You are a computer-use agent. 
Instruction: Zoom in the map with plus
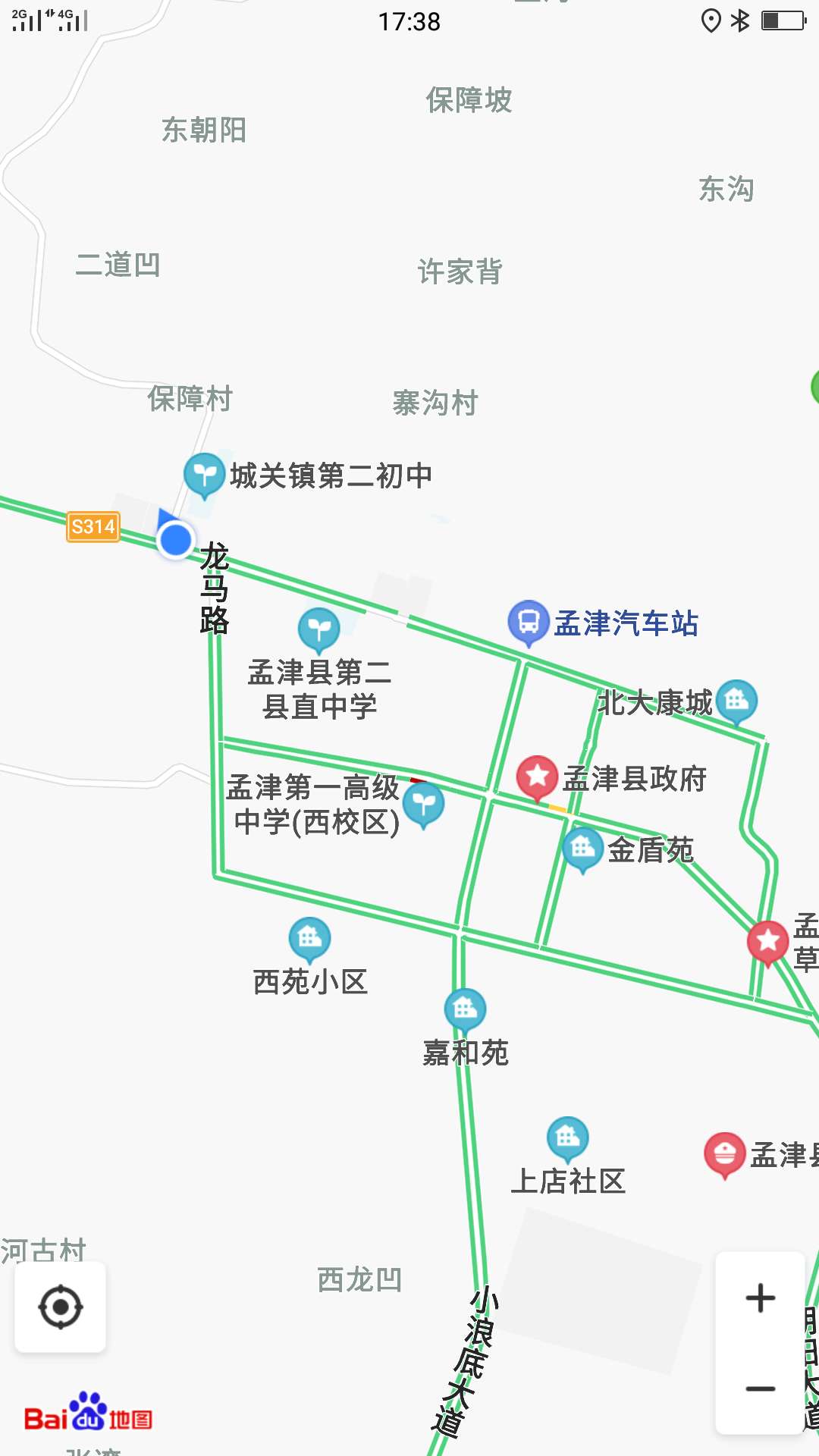760,1298
